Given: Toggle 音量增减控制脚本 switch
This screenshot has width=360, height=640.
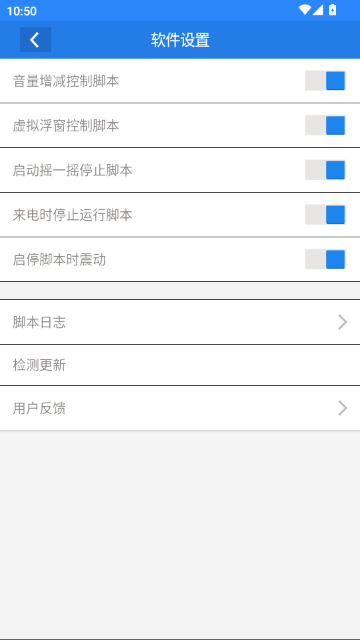Looking at the screenshot, I should [x=325, y=81].
